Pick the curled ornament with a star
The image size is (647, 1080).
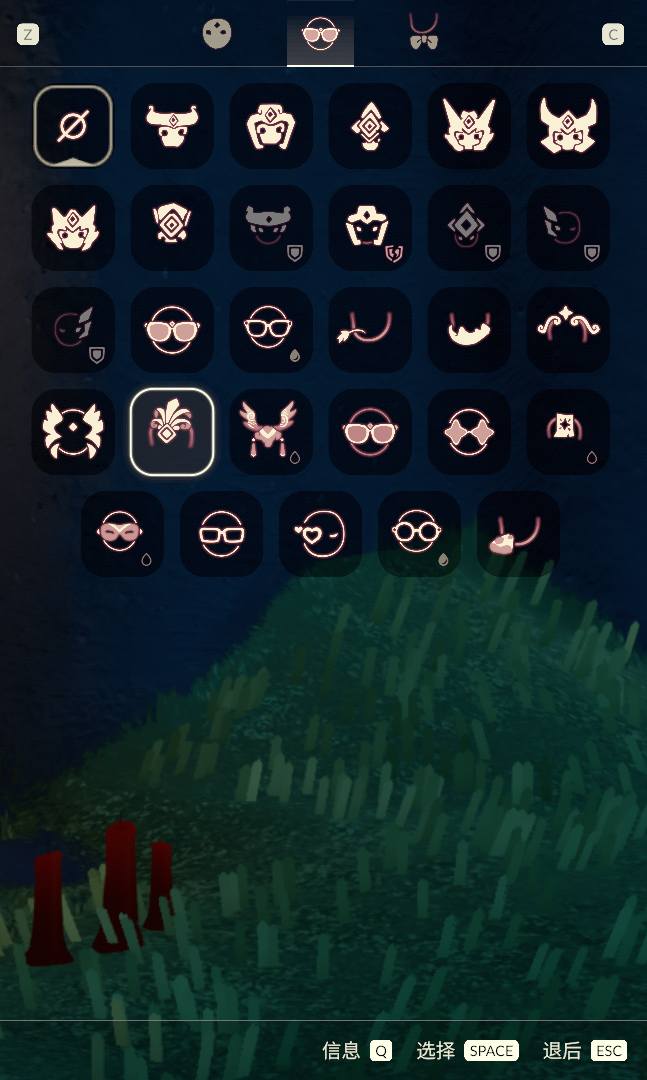[x=568, y=329]
